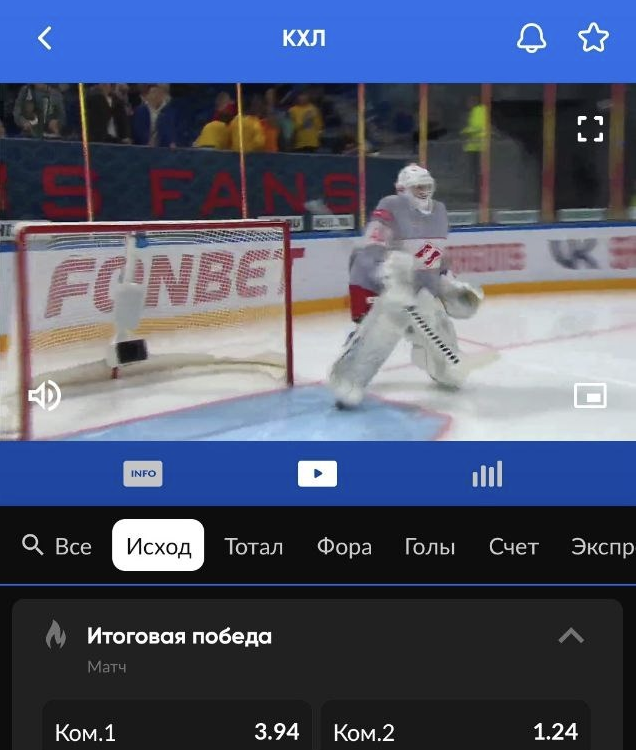
Task: View the Голы markets
Action: click(x=430, y=546)
